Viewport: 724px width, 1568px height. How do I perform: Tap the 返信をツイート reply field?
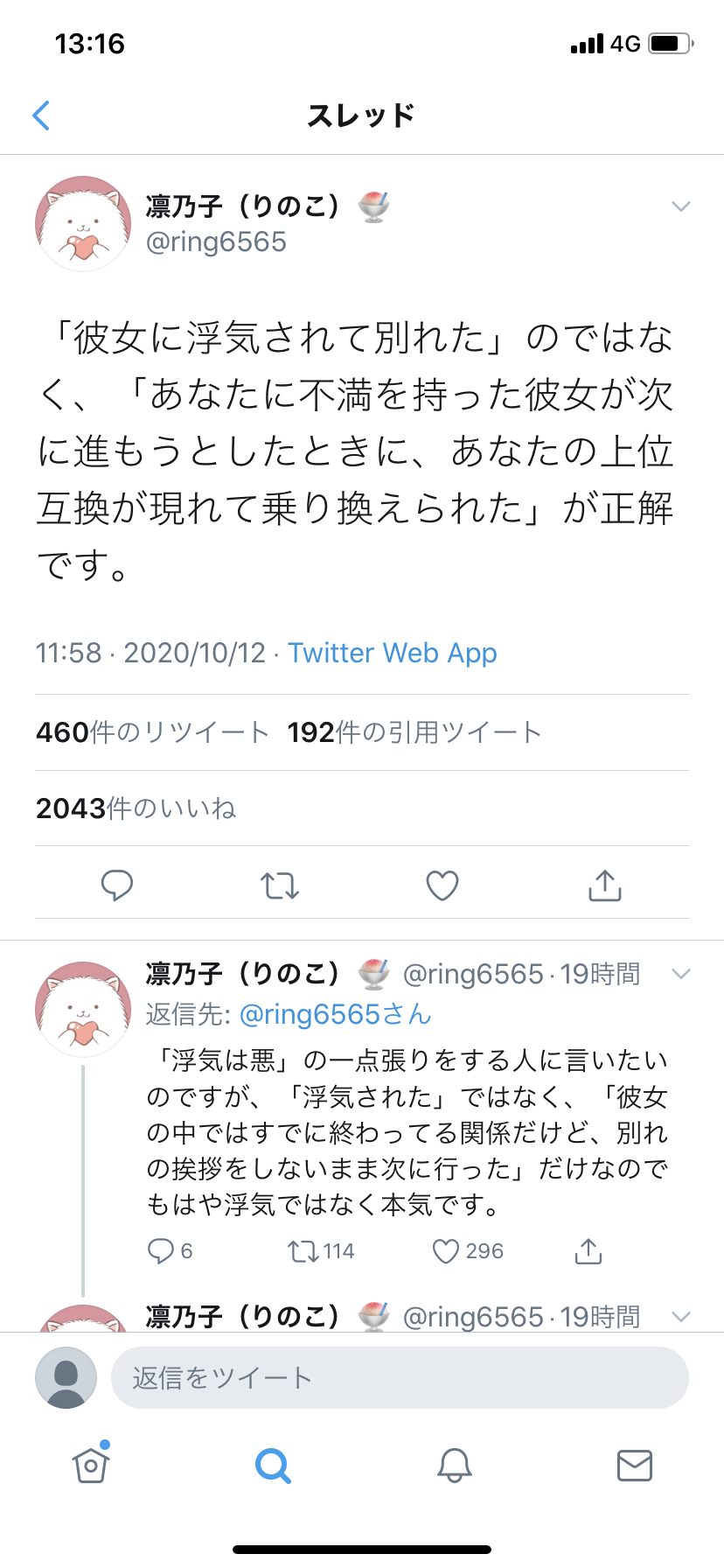click(x=400, y=1377)
